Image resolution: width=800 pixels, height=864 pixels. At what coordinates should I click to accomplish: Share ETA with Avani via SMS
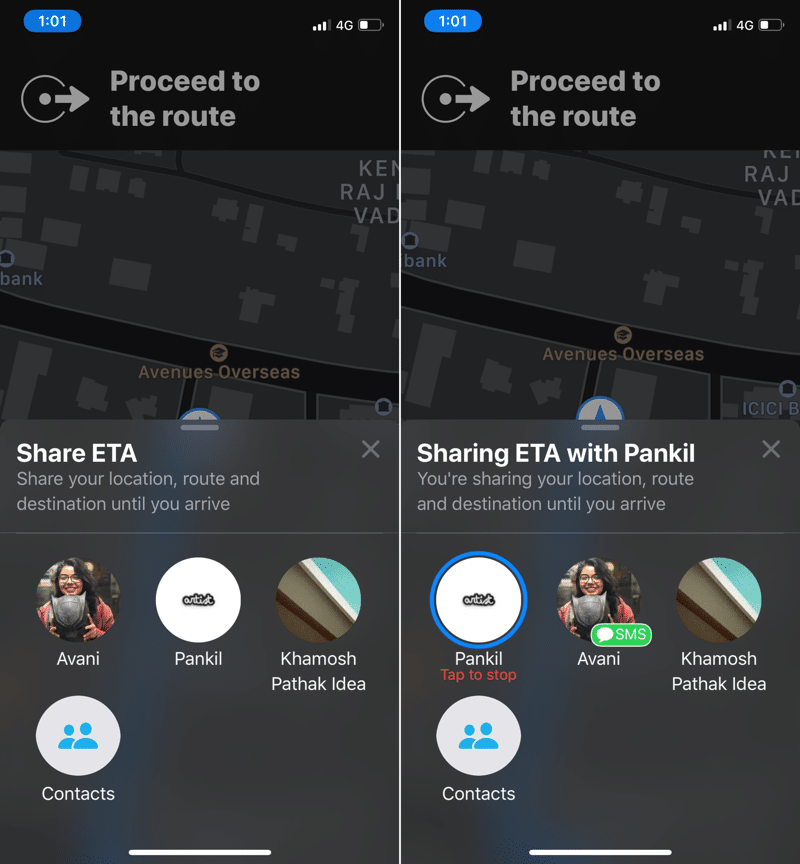[x=598, y=600]
